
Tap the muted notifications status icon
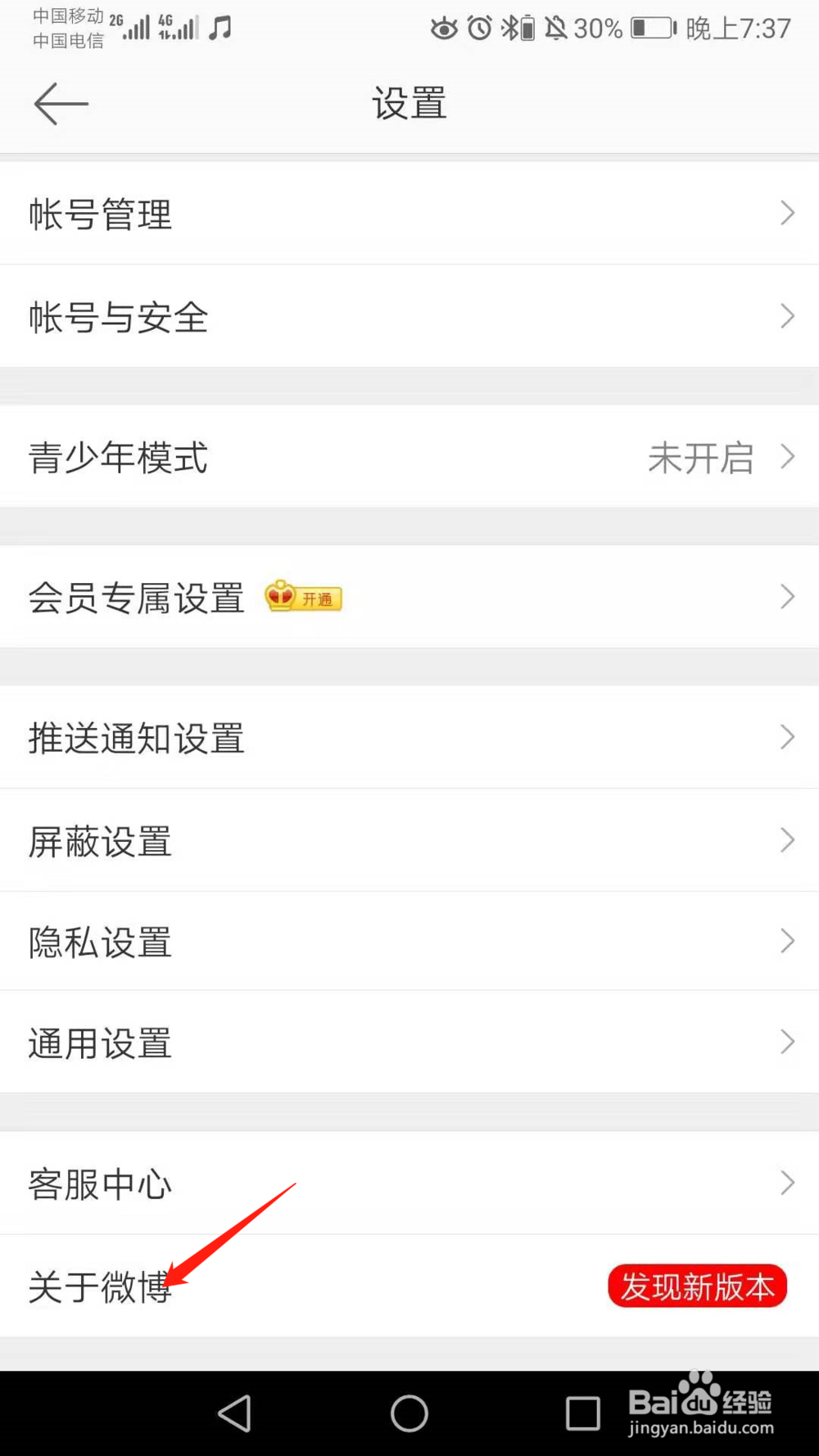click(x=554, y=27)
